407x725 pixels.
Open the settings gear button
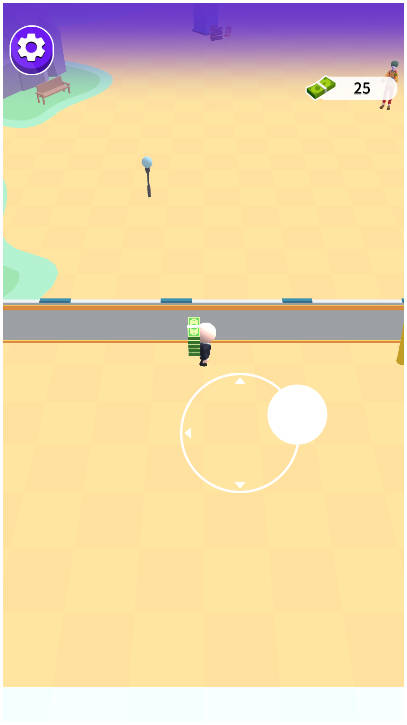coord(32,49)
